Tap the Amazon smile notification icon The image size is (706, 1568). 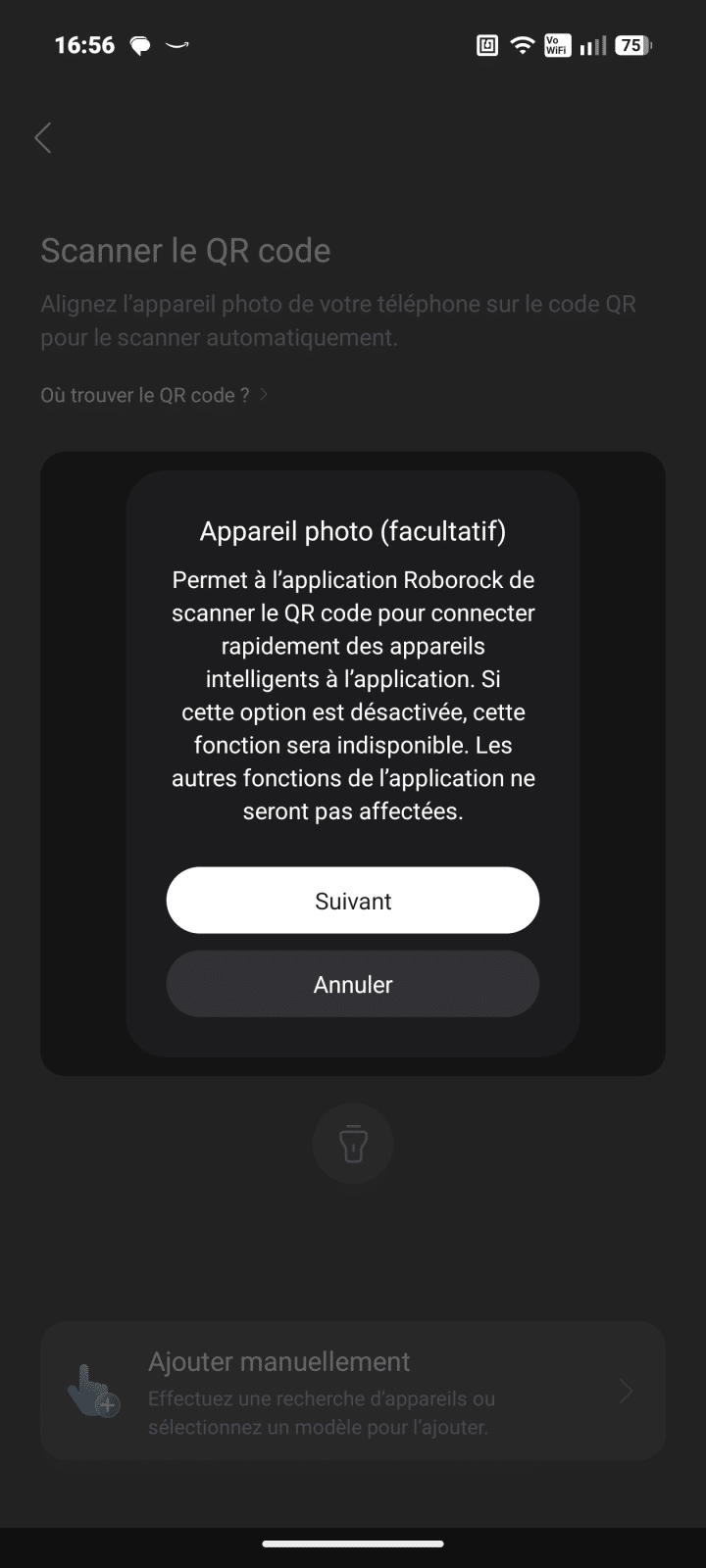(176, 44)
